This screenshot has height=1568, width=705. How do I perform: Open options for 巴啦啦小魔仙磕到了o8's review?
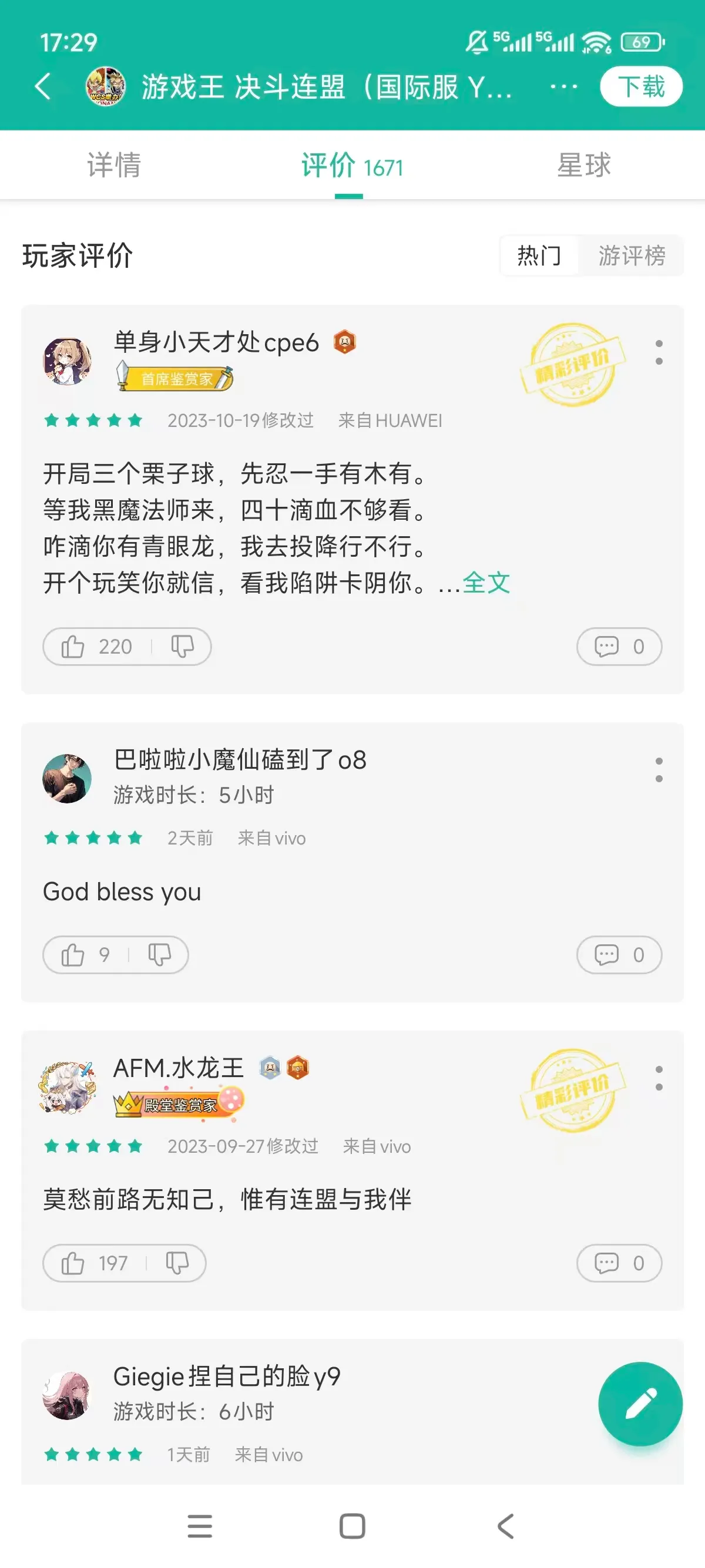pos(659,770)
